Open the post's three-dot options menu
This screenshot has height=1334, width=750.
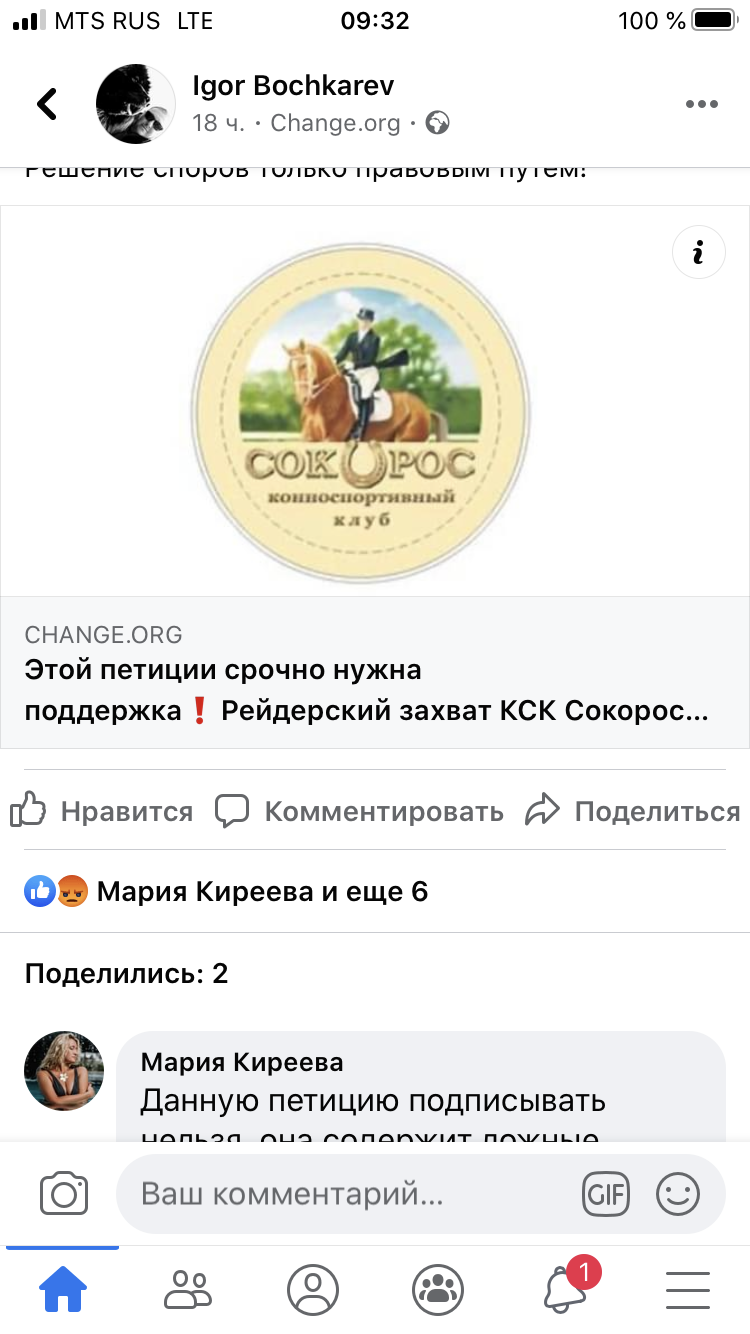(x=702, y=104)
